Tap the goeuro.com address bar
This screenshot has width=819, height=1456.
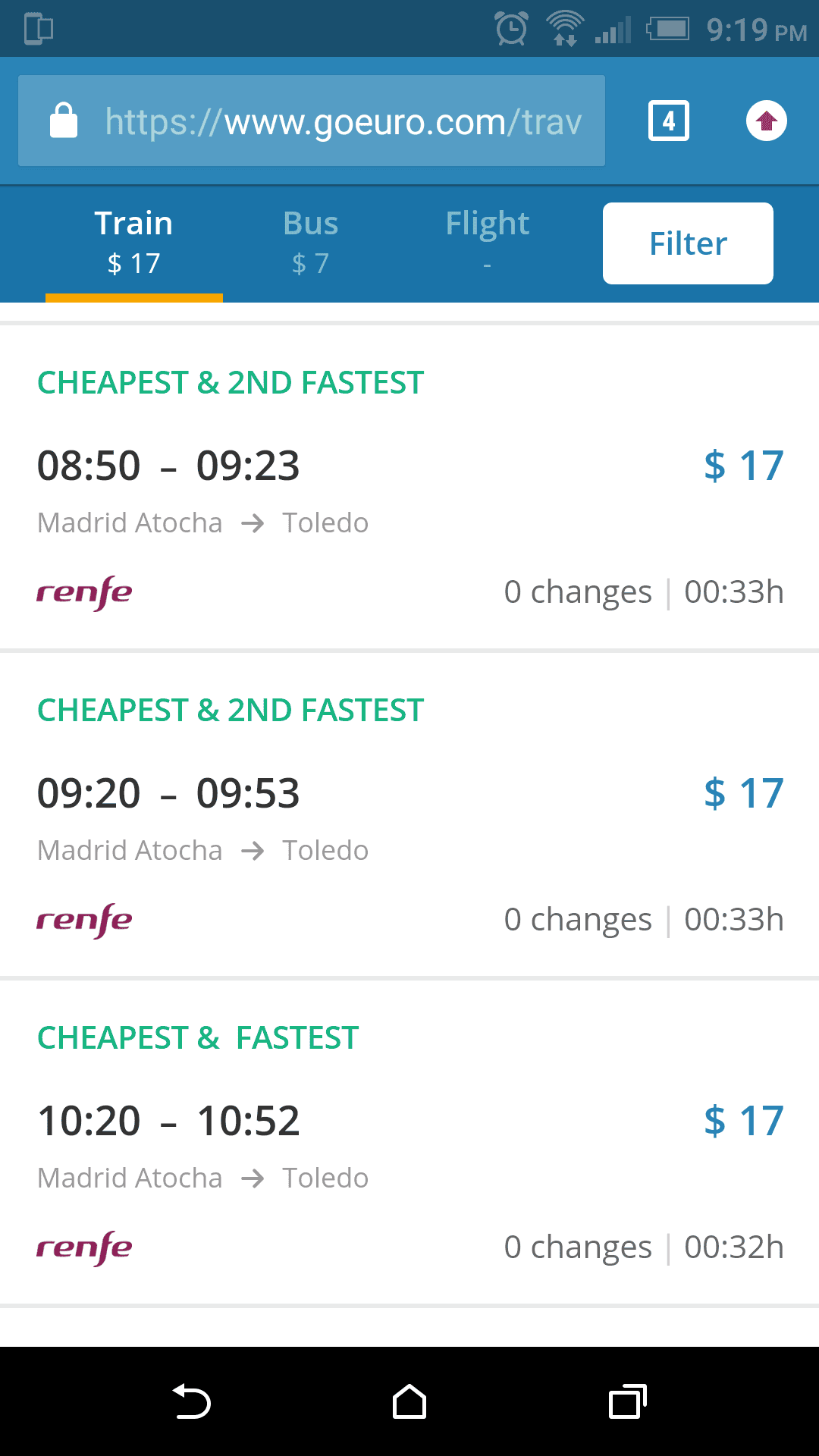pyautogui.click(x=341, y=120)
